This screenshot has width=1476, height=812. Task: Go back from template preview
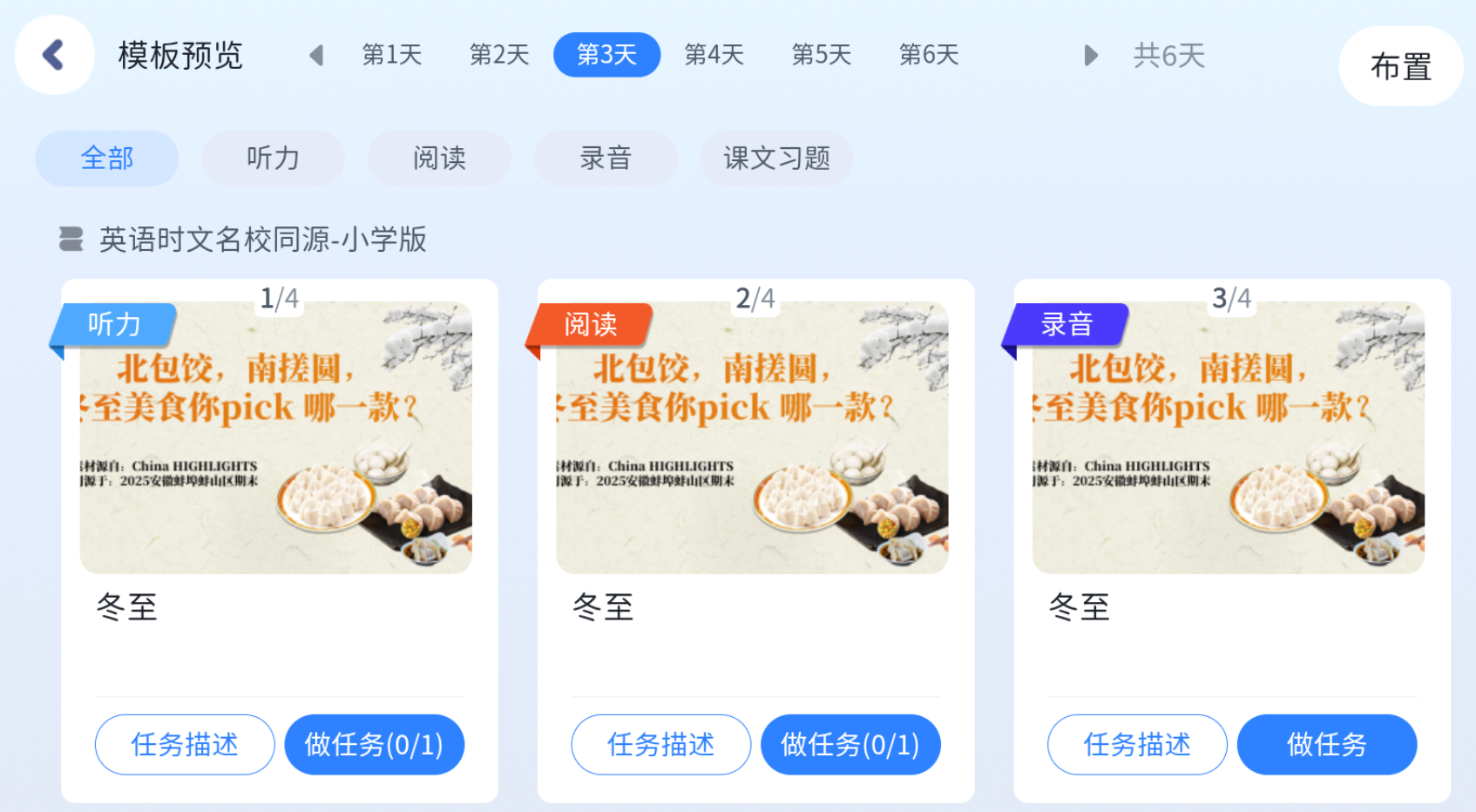tap(54, 55)
